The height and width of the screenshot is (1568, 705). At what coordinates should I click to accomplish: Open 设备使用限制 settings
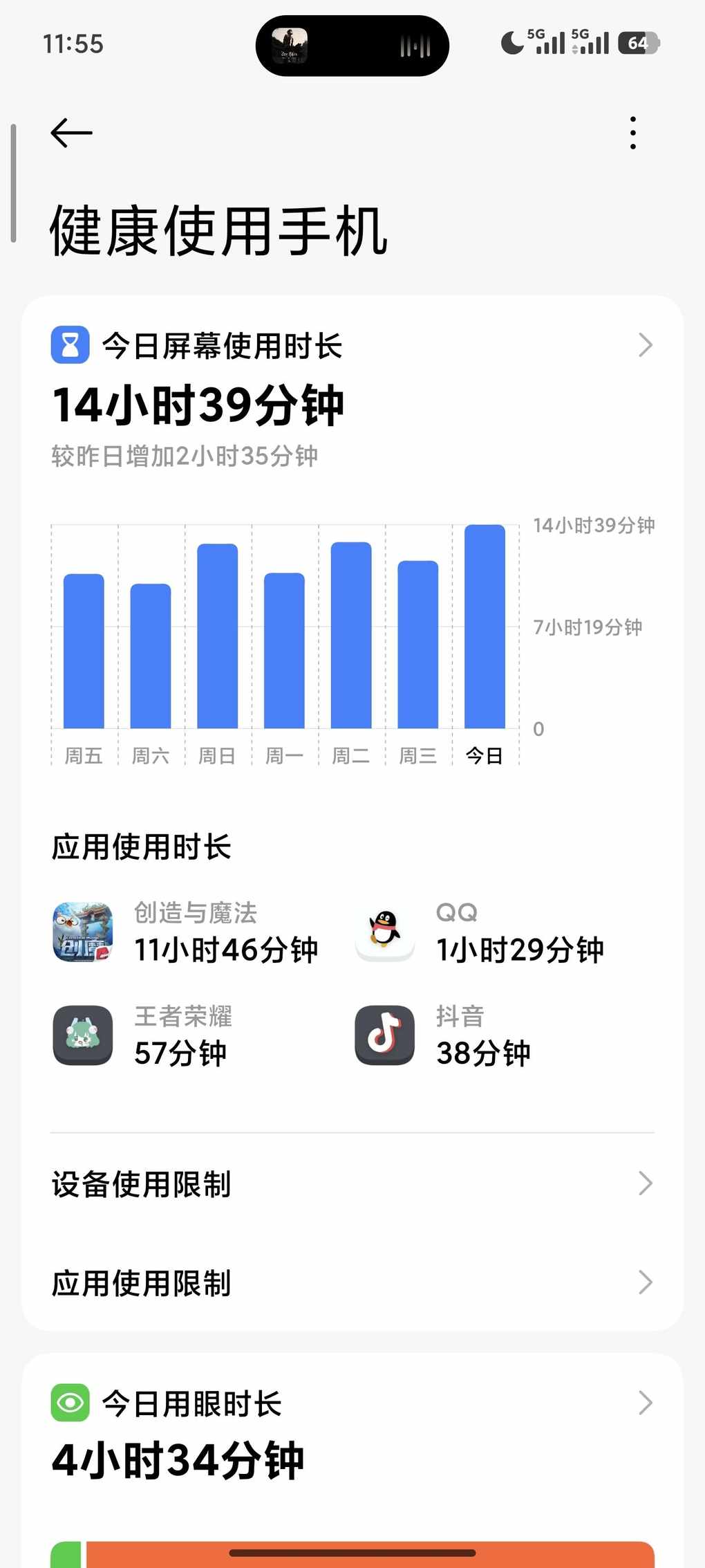[x=351, y=1184]
